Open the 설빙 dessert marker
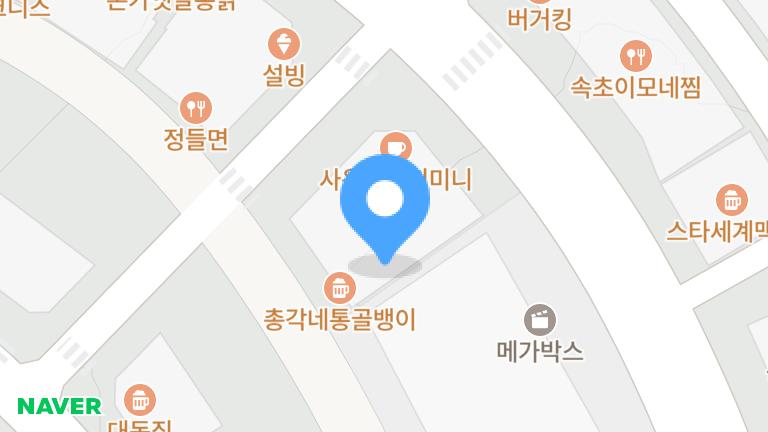This screenshot has height=432, width=768. coord(284,44)
